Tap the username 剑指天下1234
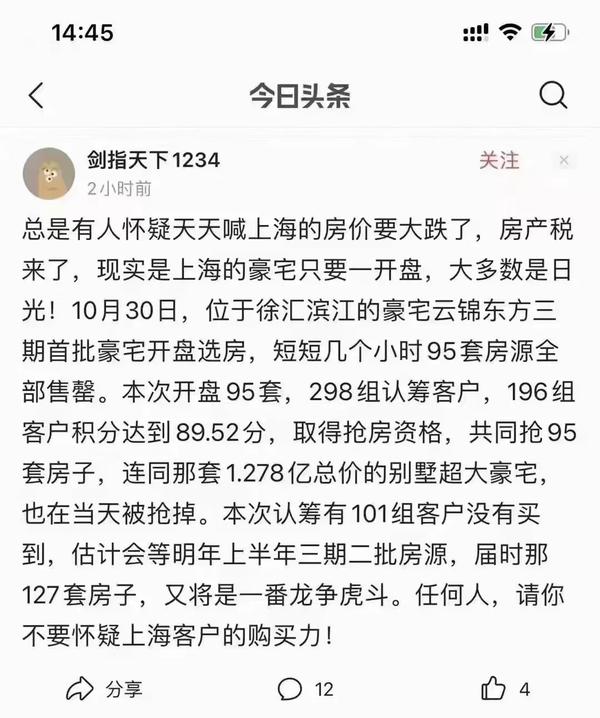Image resolution: width=600 pixels, height=718 pixels. point(153,160)
